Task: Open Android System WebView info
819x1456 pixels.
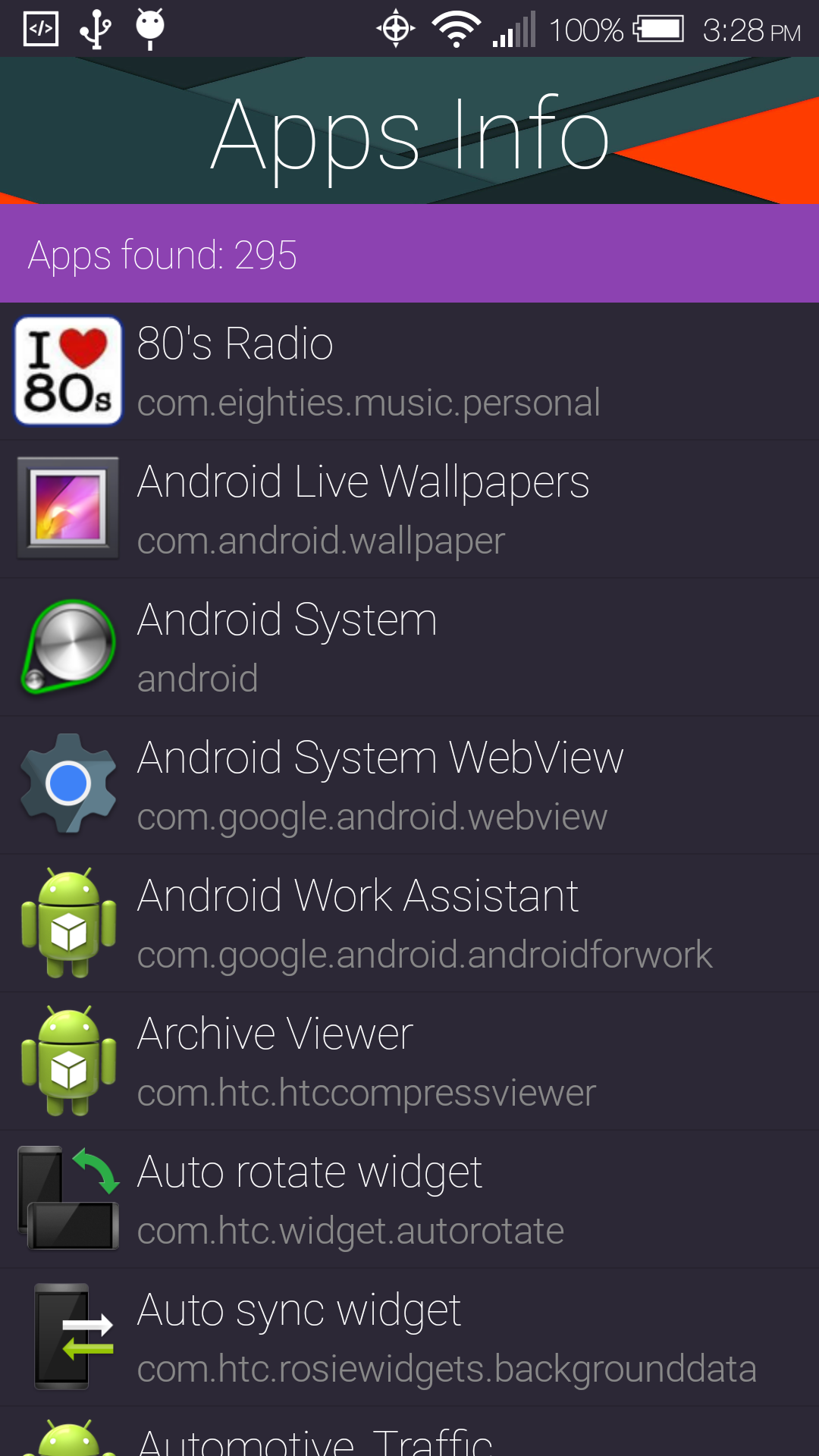Action: pos(409,786)
